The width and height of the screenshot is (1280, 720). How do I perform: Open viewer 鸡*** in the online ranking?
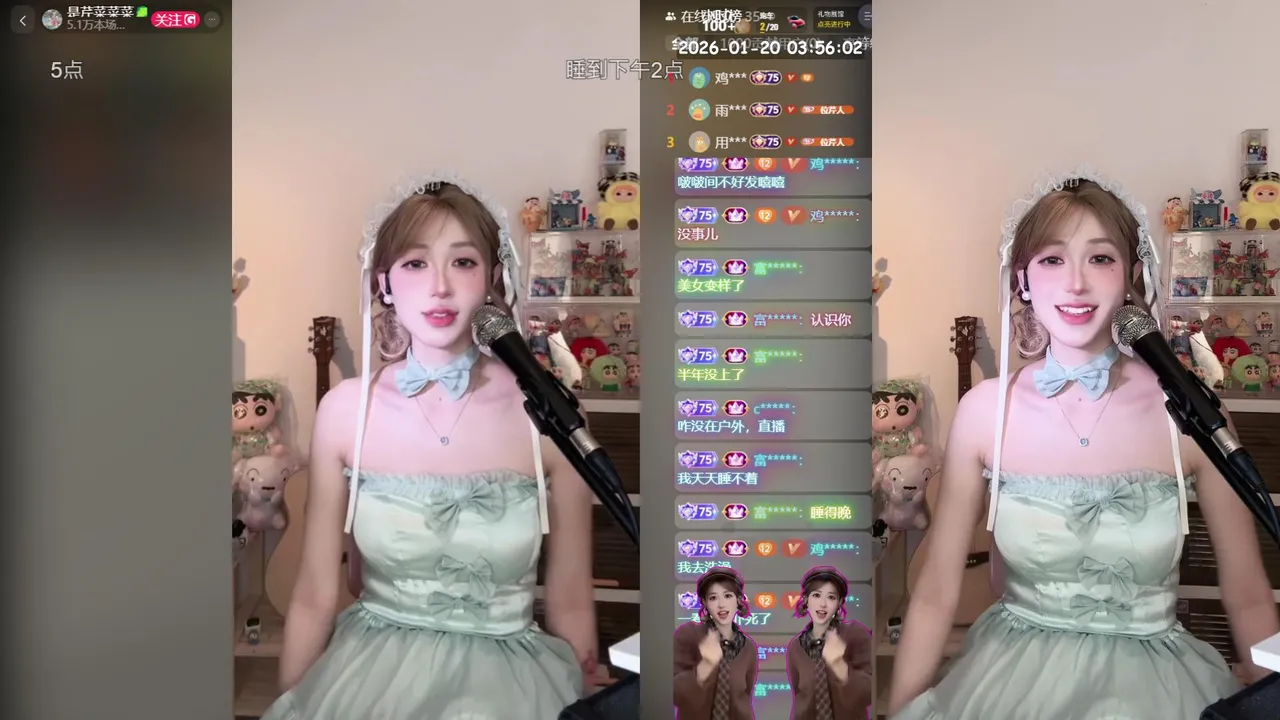pyautogui.click(x=721, y=78)
